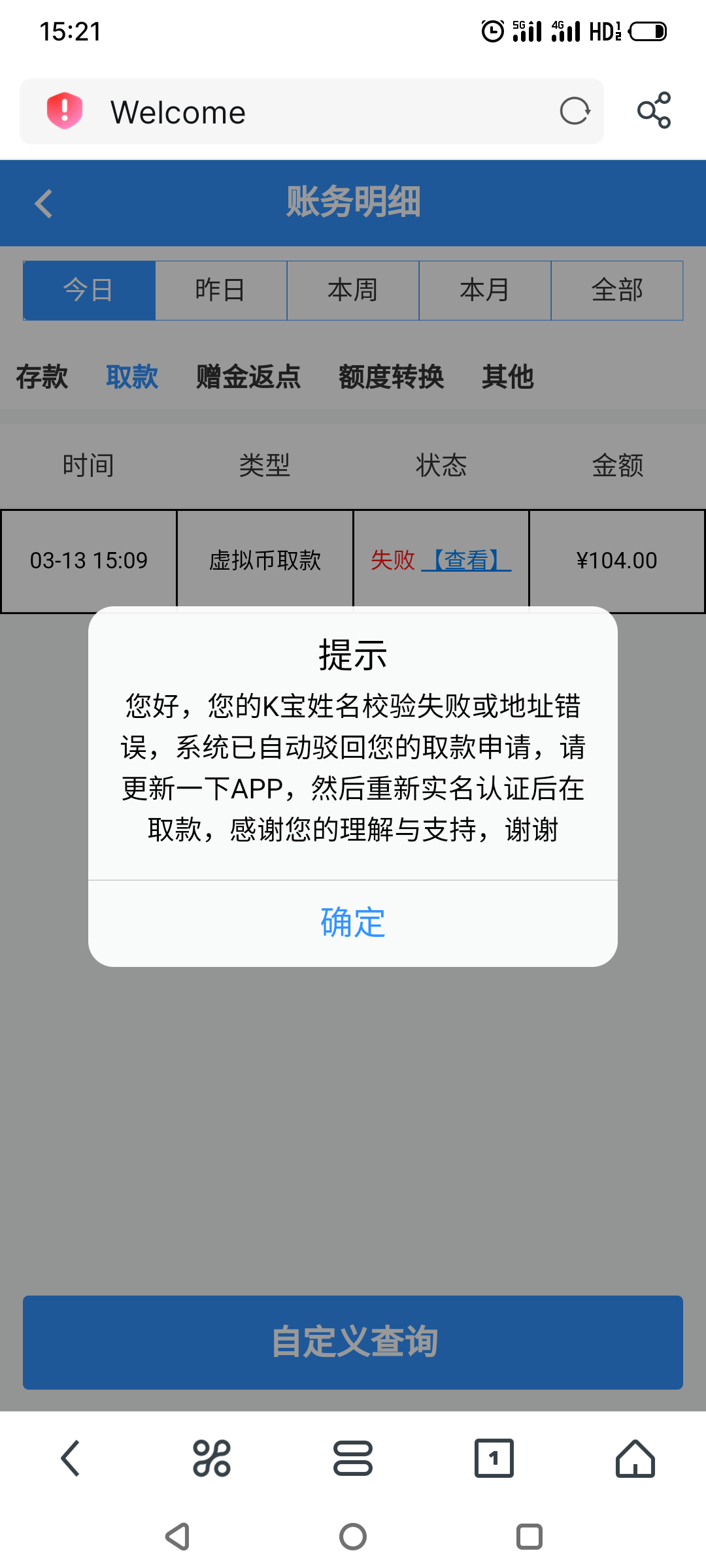The width and height of the screenshot is (706, 1568).
Task: Open the 赠金返点 category
Action: click(248, 377)
